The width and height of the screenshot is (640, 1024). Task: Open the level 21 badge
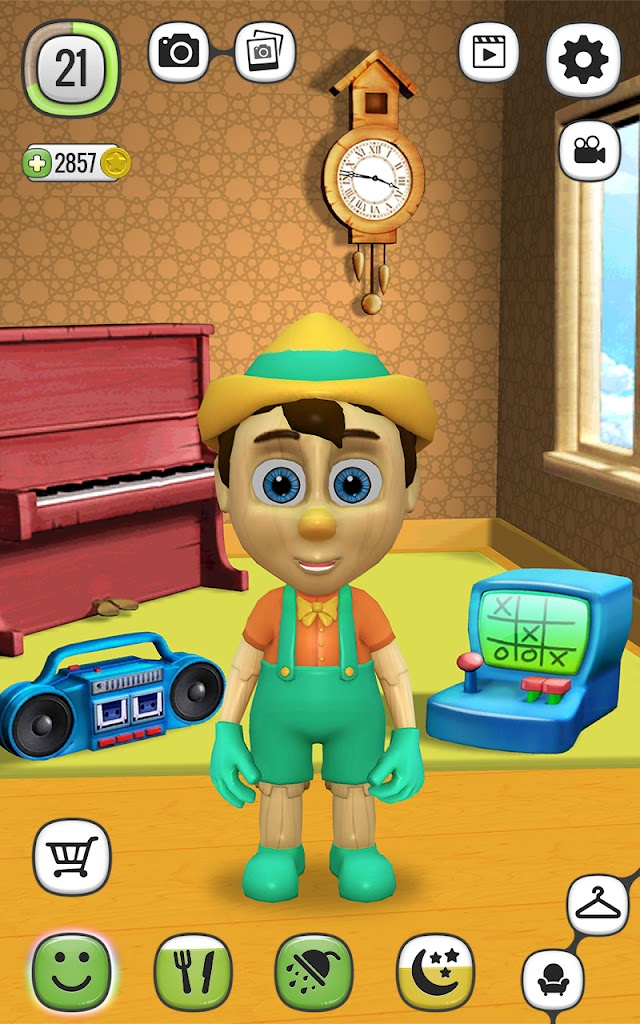(x=71, y=69)
